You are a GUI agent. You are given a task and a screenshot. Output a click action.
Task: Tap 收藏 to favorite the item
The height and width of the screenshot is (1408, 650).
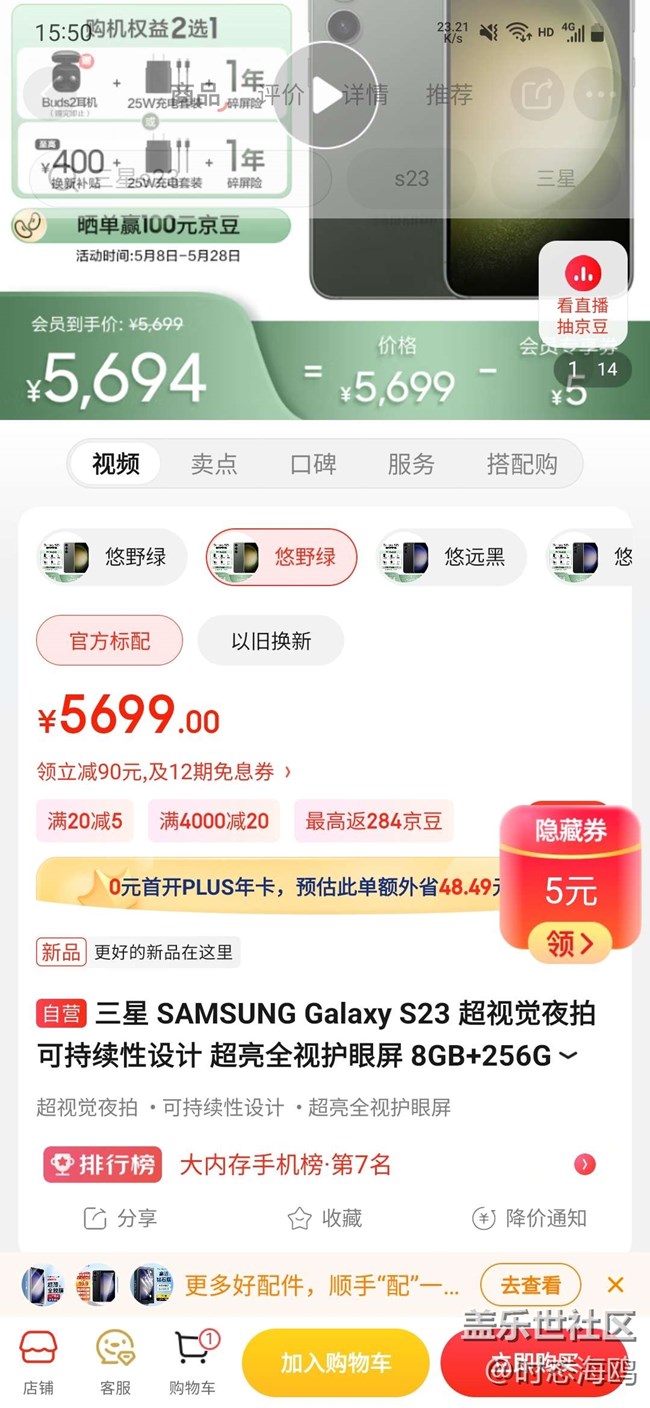coord(325,1218)
